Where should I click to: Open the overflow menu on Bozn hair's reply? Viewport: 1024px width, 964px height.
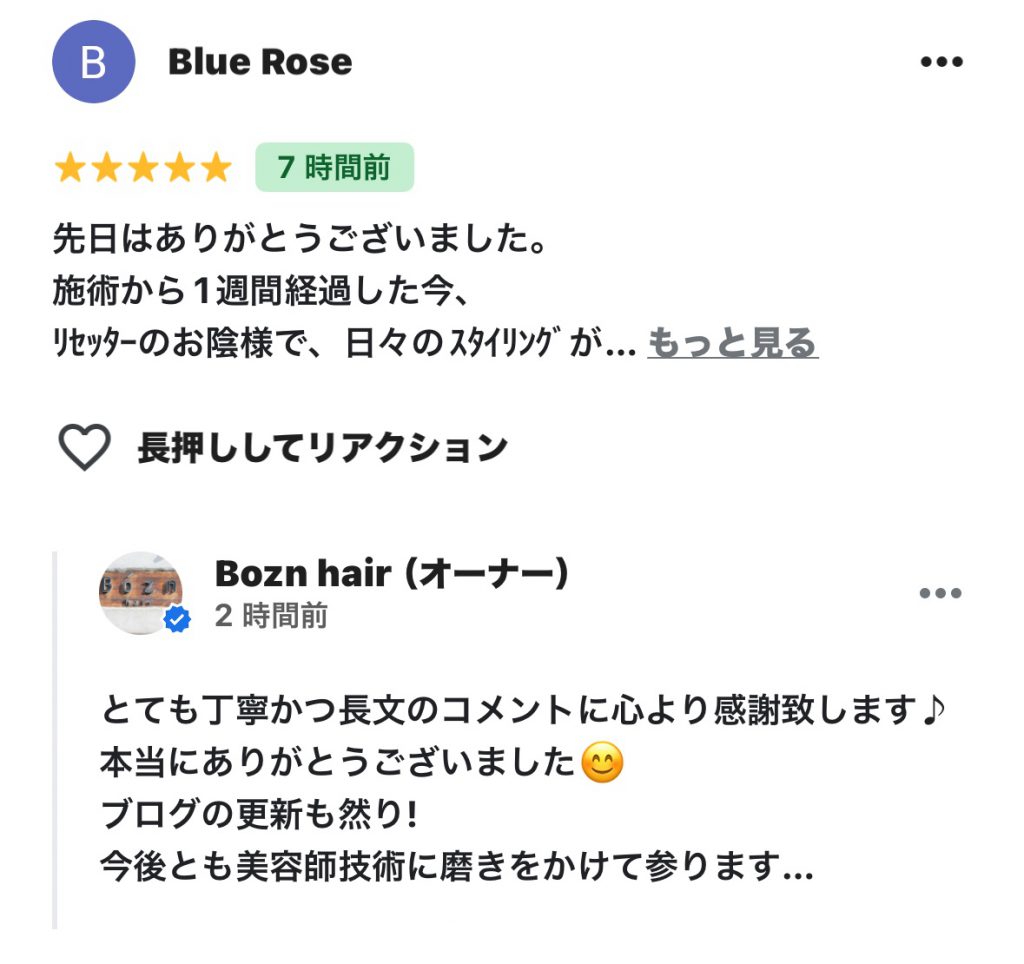pos(940,593)
